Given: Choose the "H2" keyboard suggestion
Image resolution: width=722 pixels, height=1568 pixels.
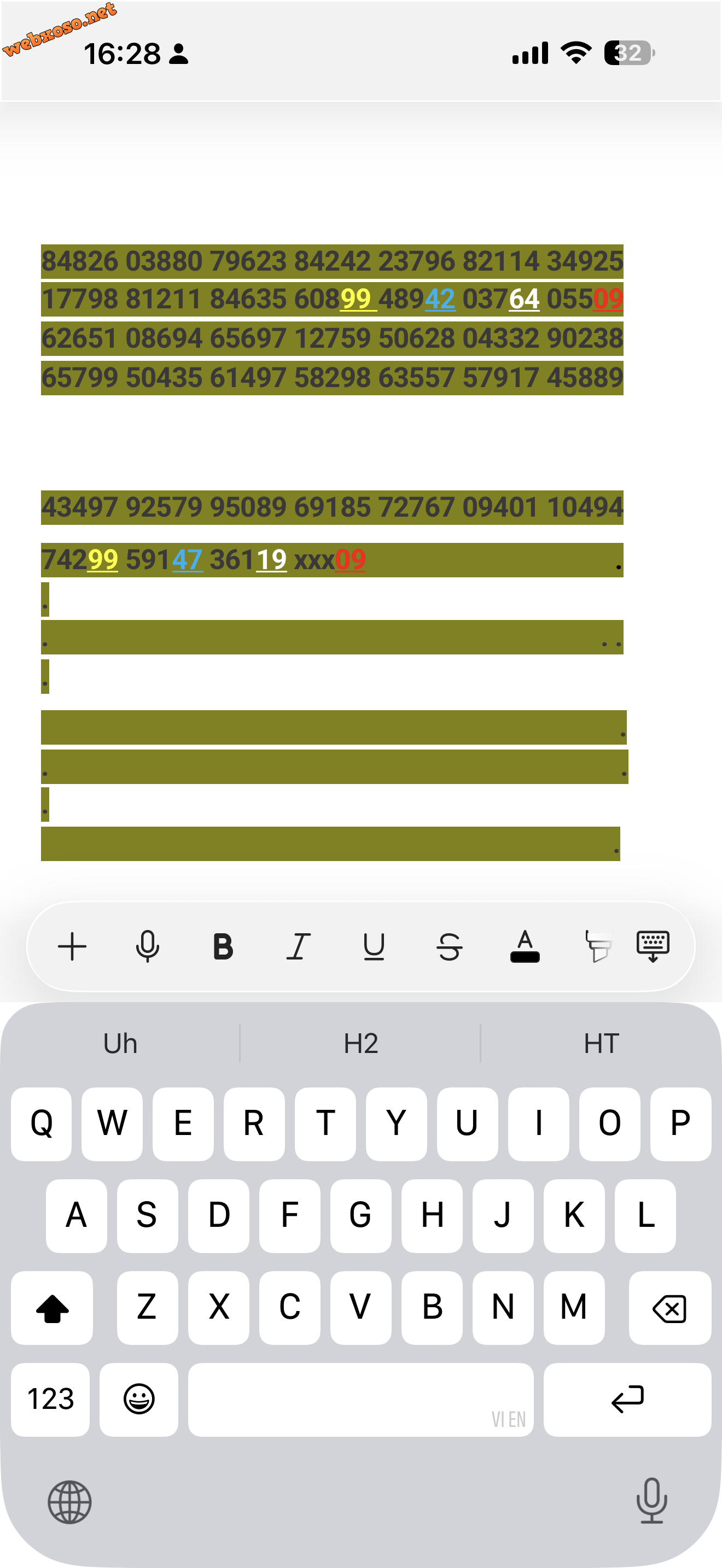Looking at the screenshot, I should point(360,1043).
